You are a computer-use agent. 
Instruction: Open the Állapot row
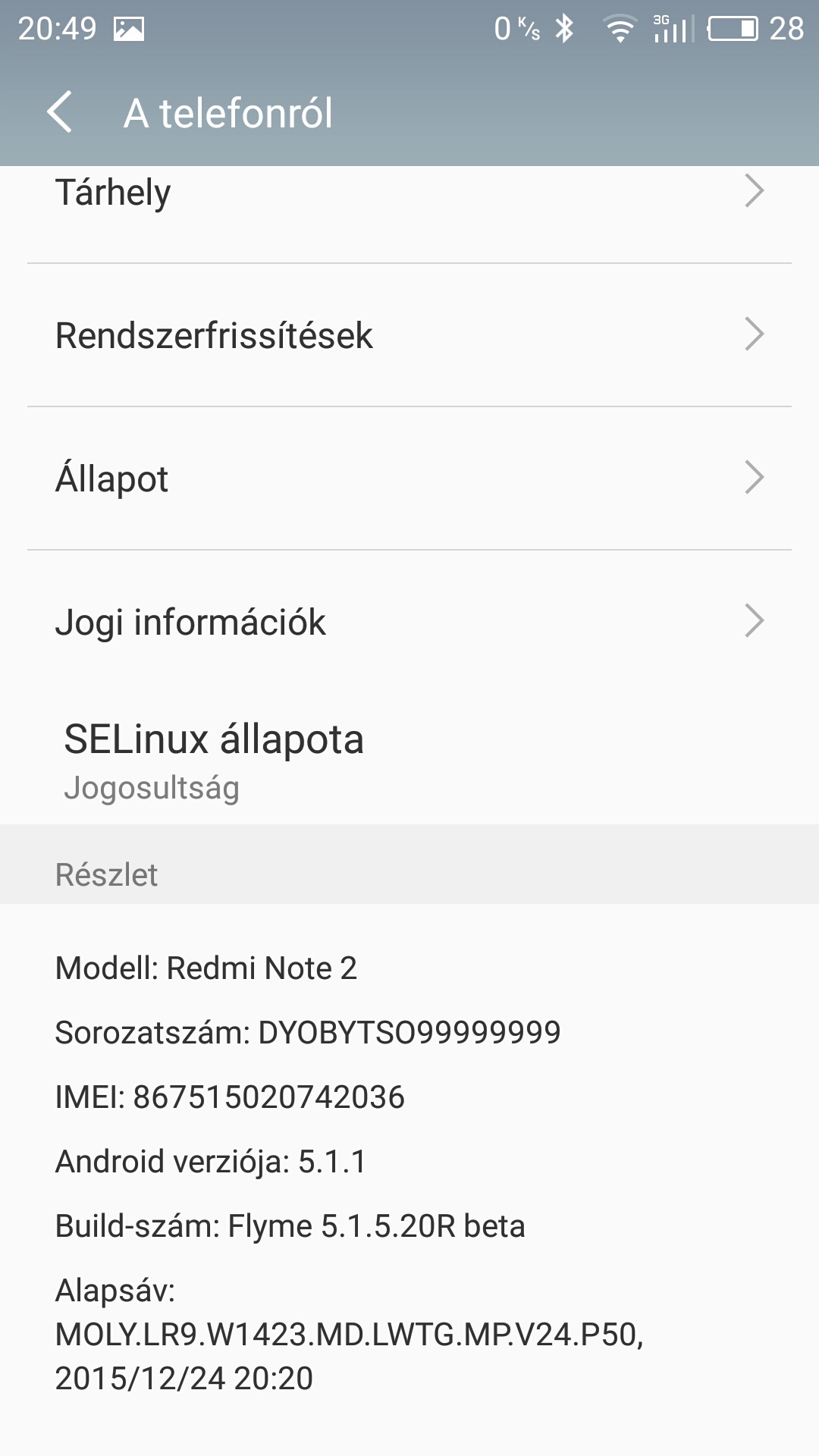409,479
